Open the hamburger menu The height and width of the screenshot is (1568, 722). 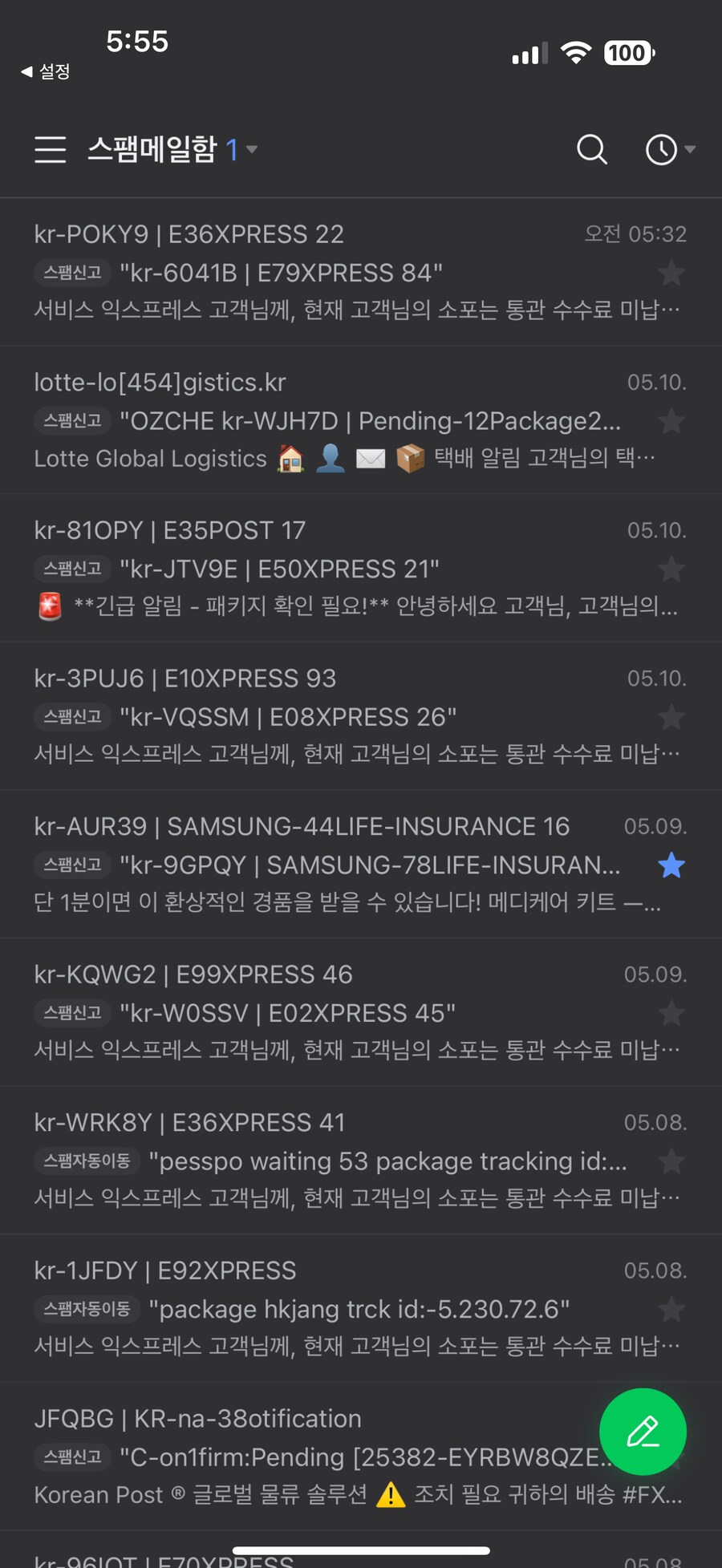click(50, 150)
